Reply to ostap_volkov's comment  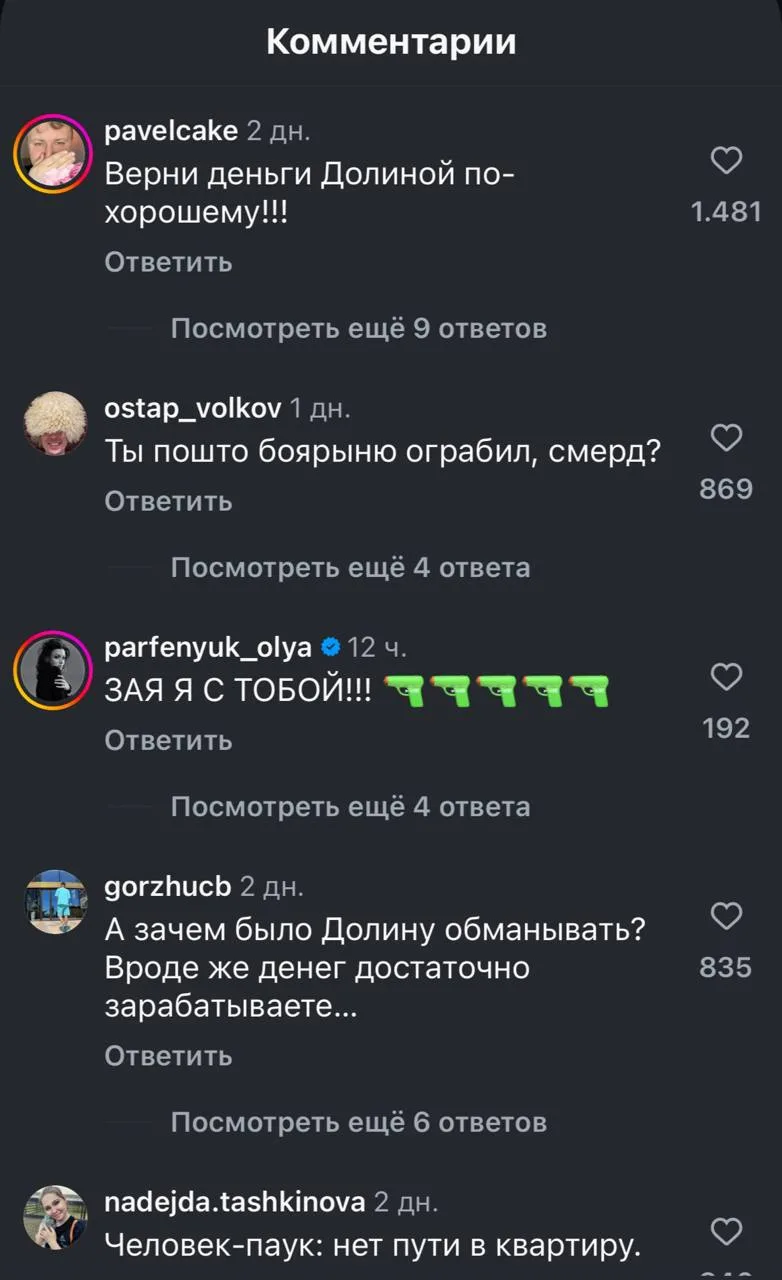pyautogui.click(x=168, y=501)
